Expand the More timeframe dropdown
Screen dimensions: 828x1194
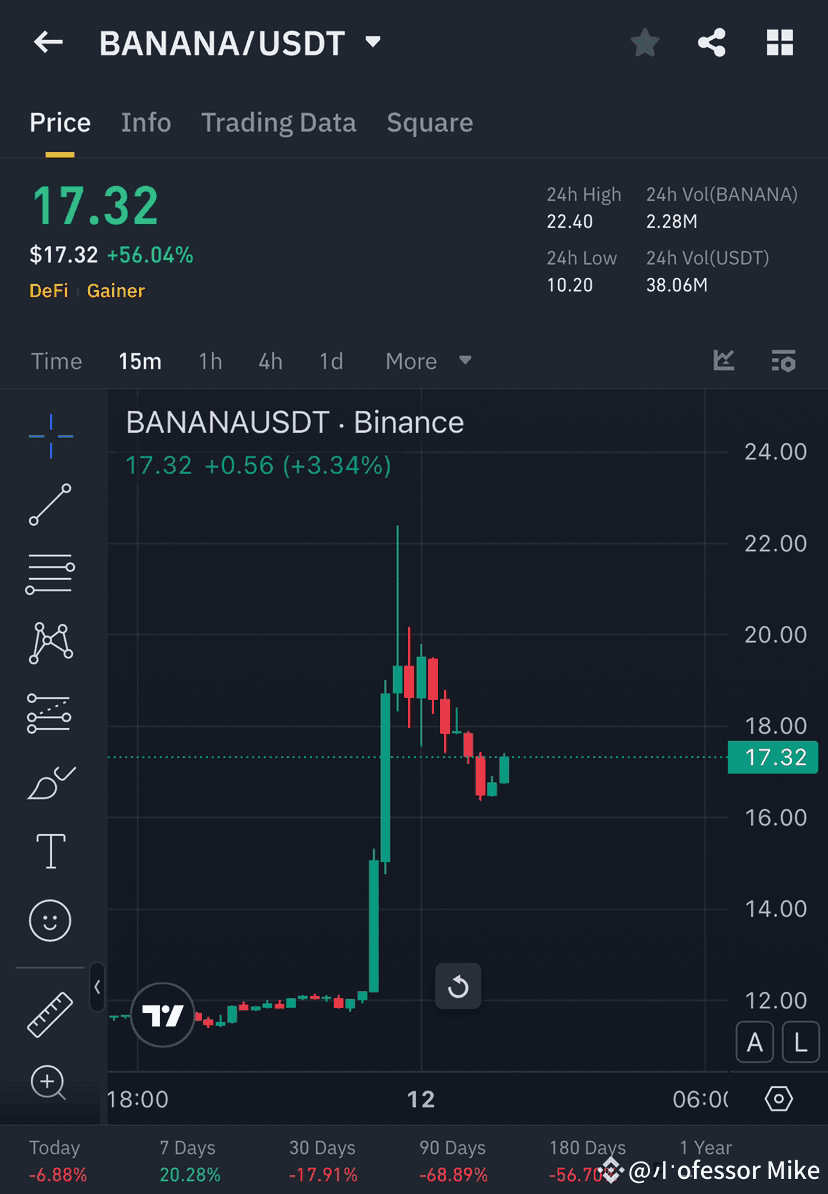(x=427, y=361)
